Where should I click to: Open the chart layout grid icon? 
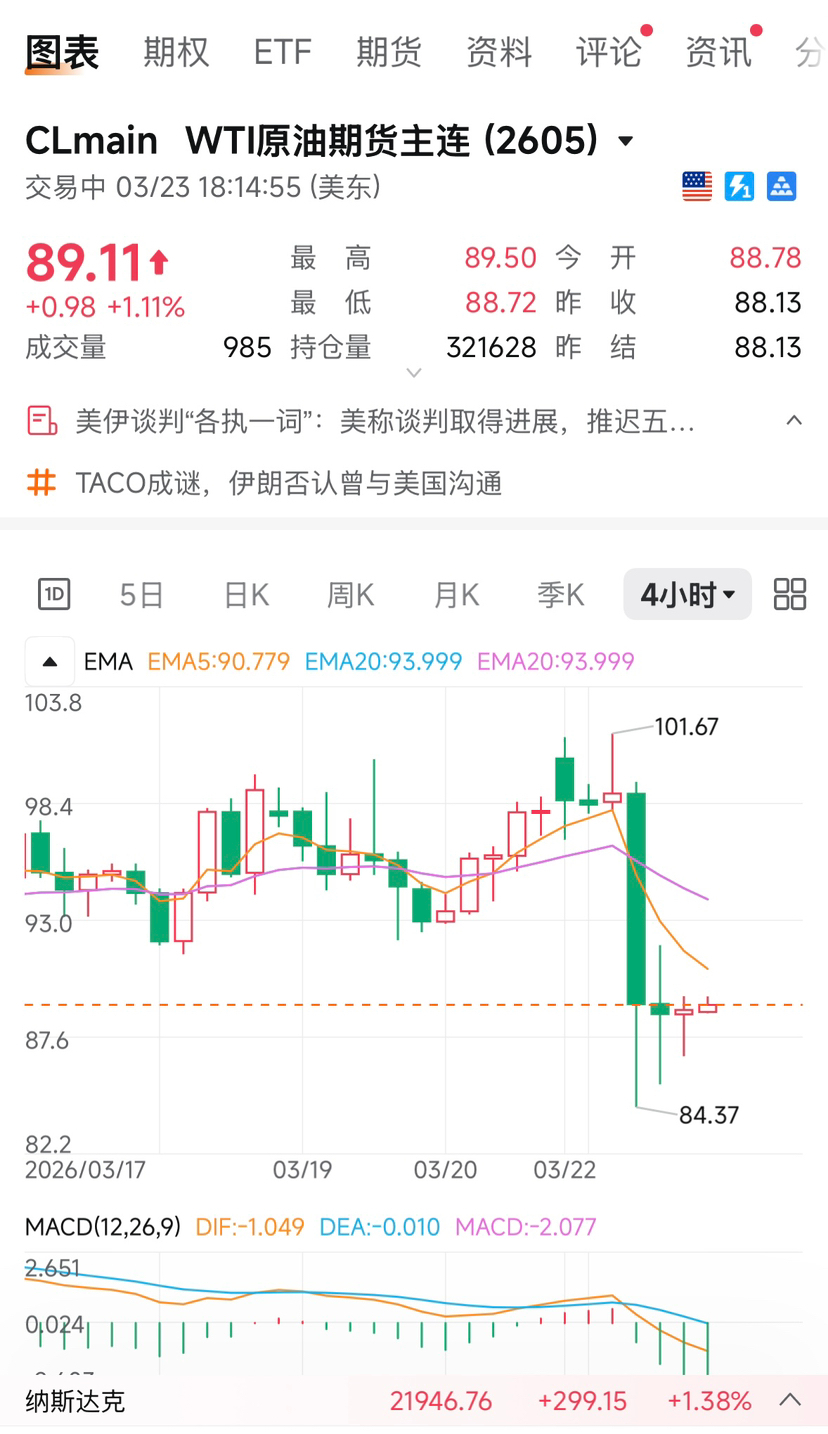point(790,594)
